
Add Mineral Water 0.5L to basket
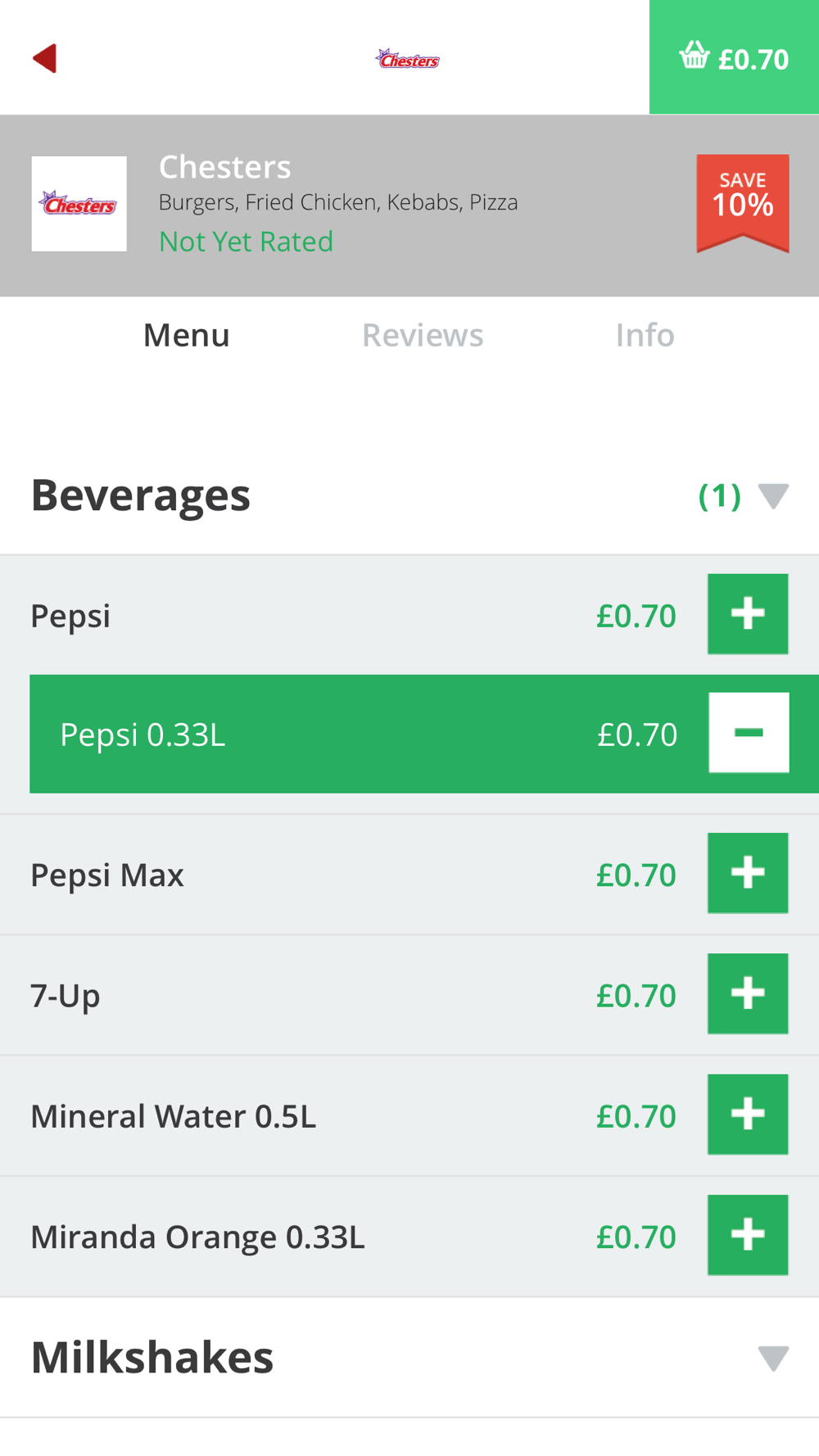[748, 1115]
